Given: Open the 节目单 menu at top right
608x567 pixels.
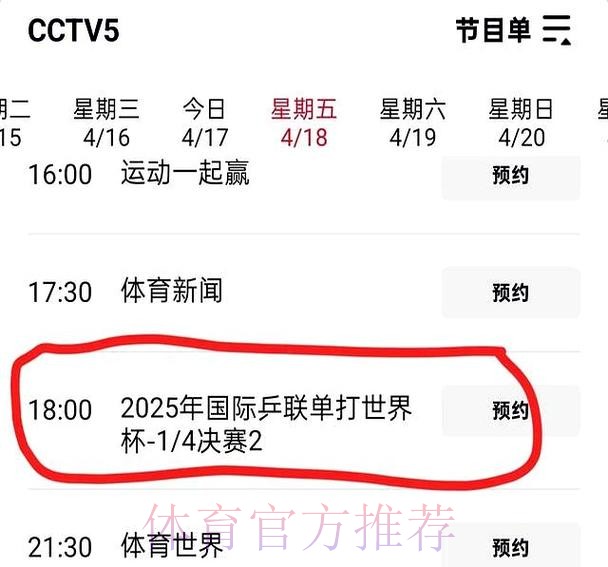Looking at the screenshot, I should [x=513, y=31].
